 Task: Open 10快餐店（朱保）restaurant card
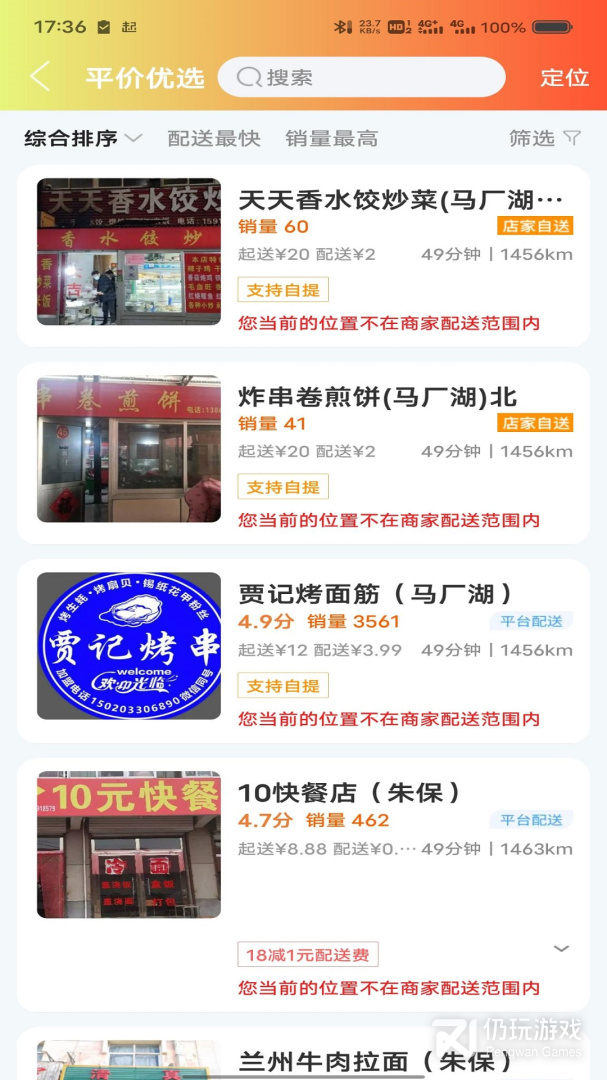(x=303, y=884)
